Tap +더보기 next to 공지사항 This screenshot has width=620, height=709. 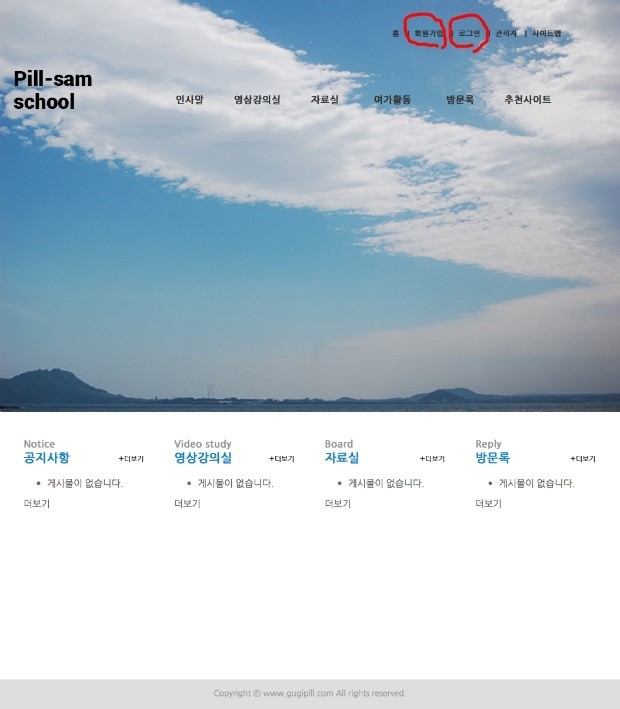(x=131, y=459)
